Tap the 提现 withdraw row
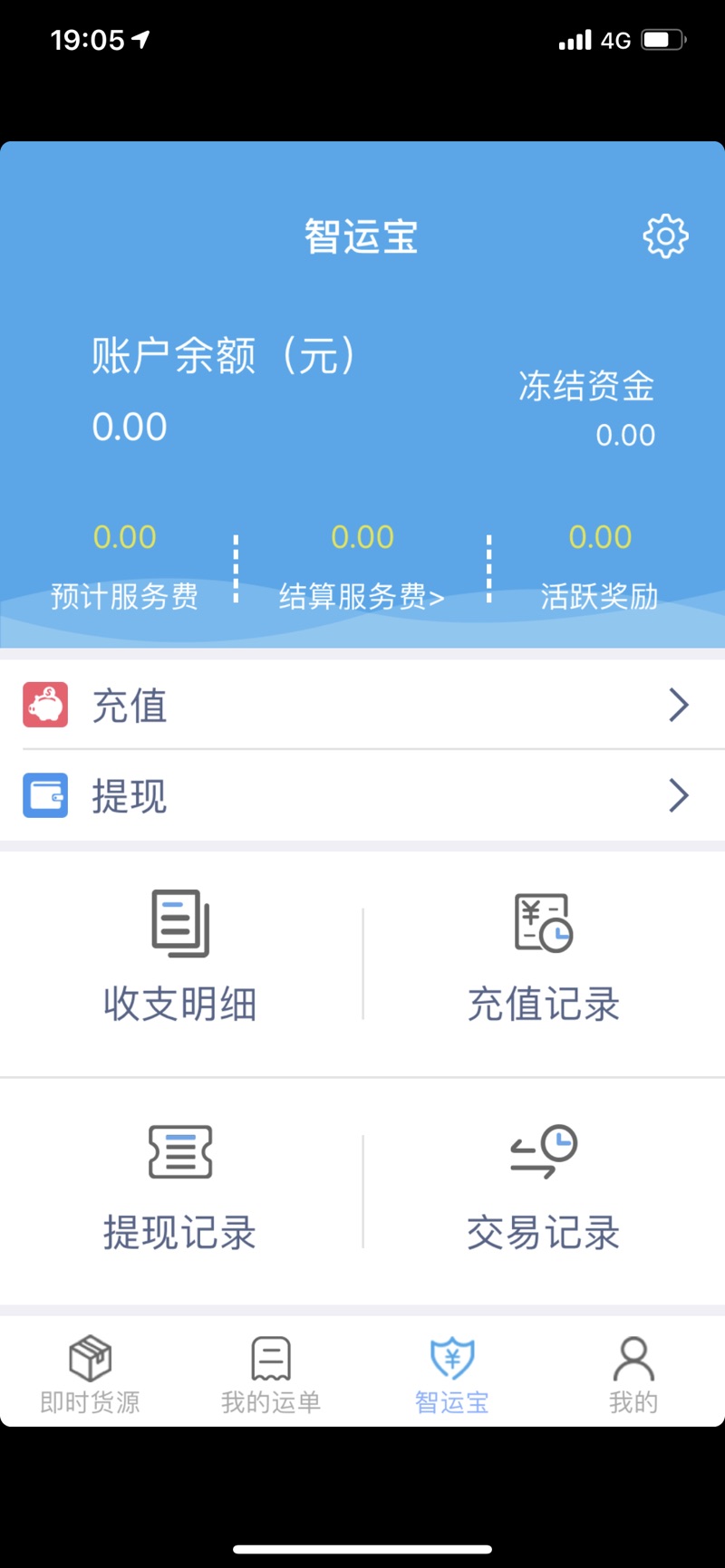 tap(362, 794)
